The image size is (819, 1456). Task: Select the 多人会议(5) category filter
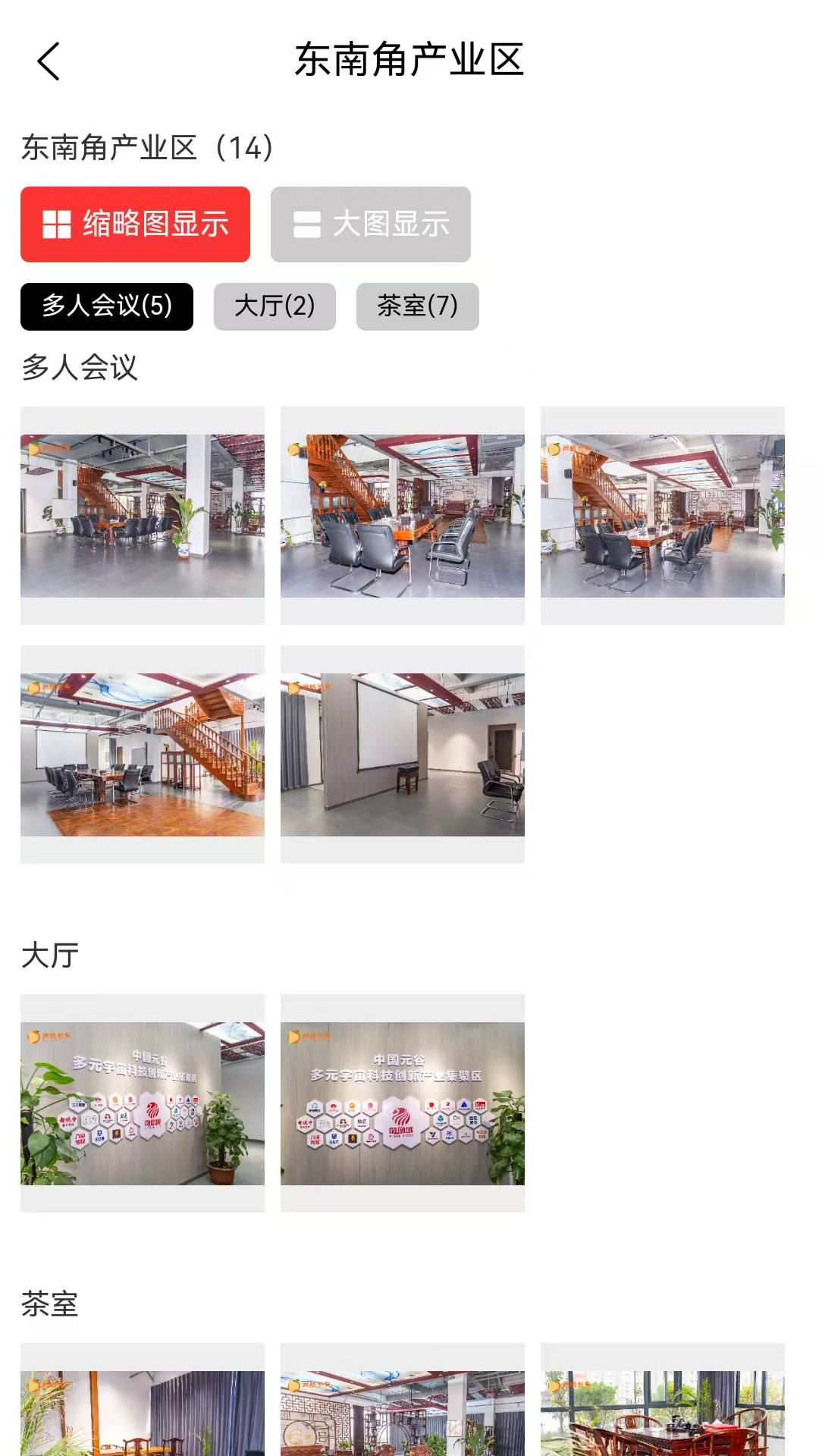tap(106, 306)
